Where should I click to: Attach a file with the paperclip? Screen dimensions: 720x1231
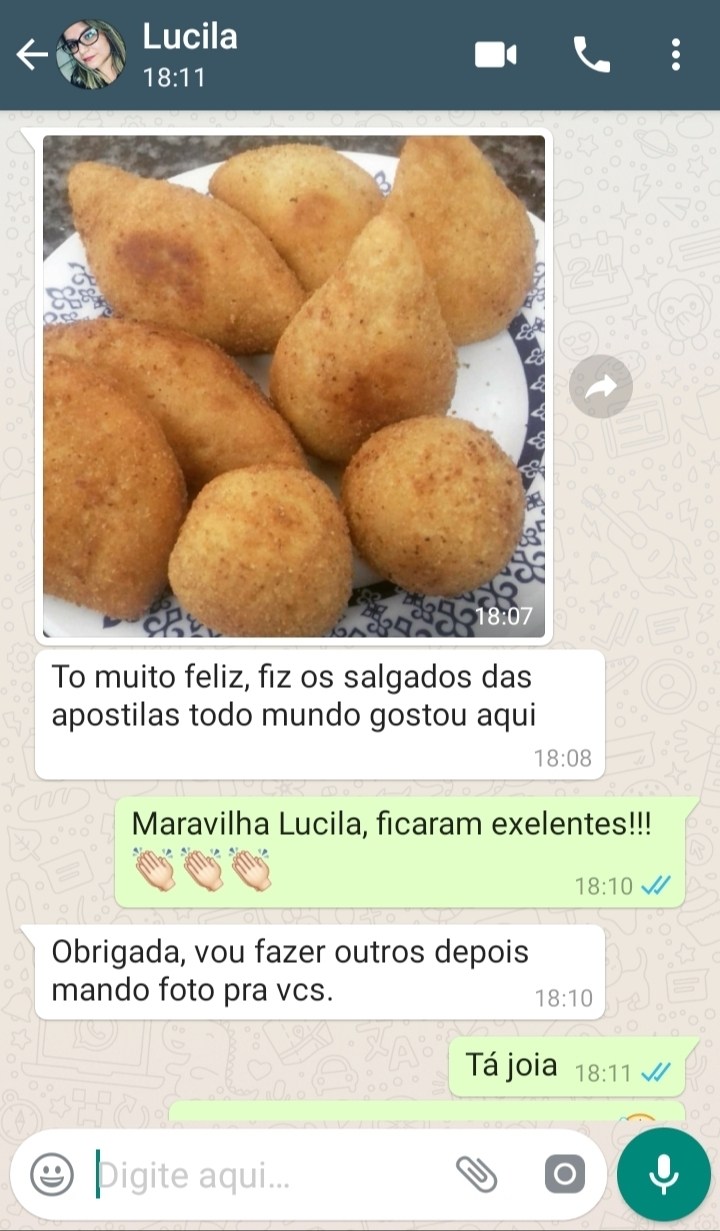[x=477, y=1174]
